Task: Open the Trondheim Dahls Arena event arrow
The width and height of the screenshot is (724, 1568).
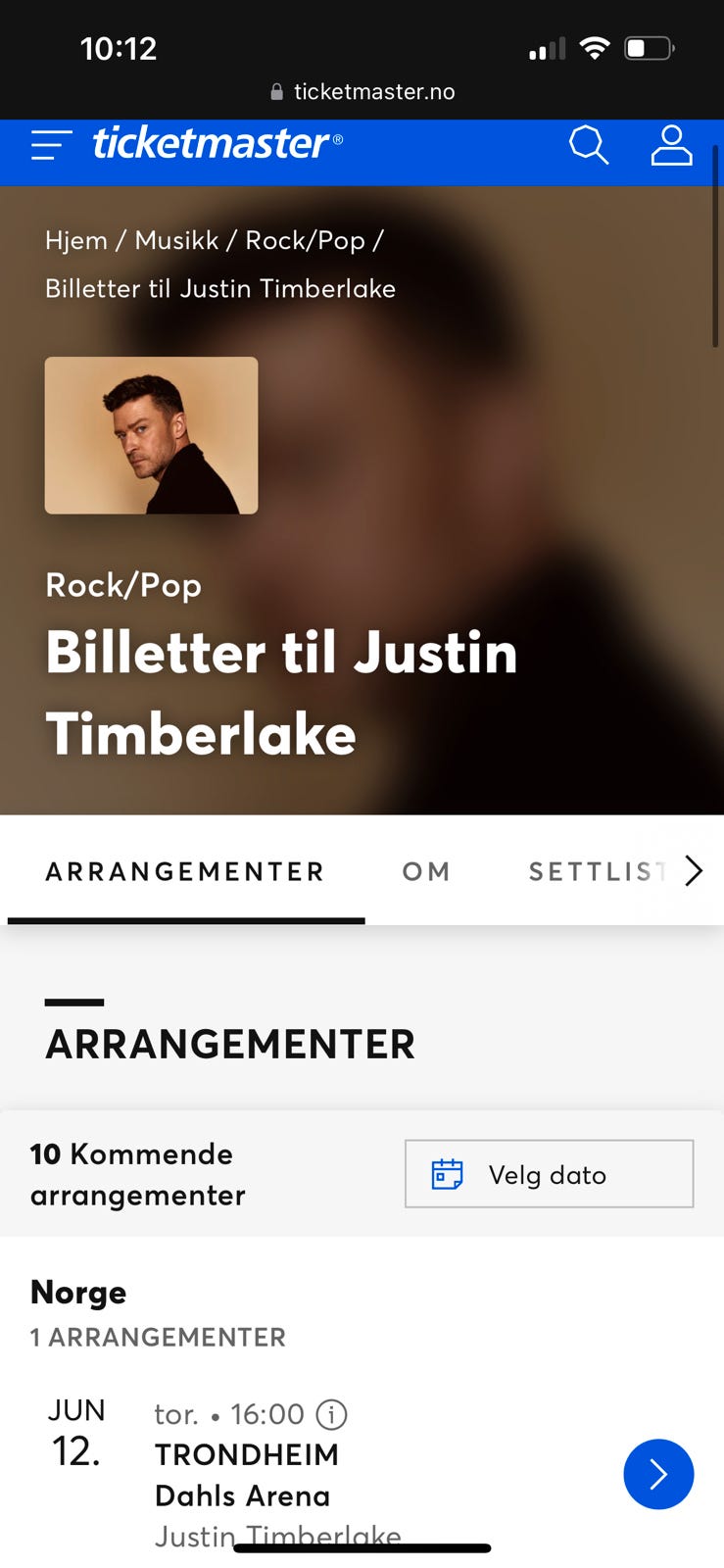Action: point(658,1474)
